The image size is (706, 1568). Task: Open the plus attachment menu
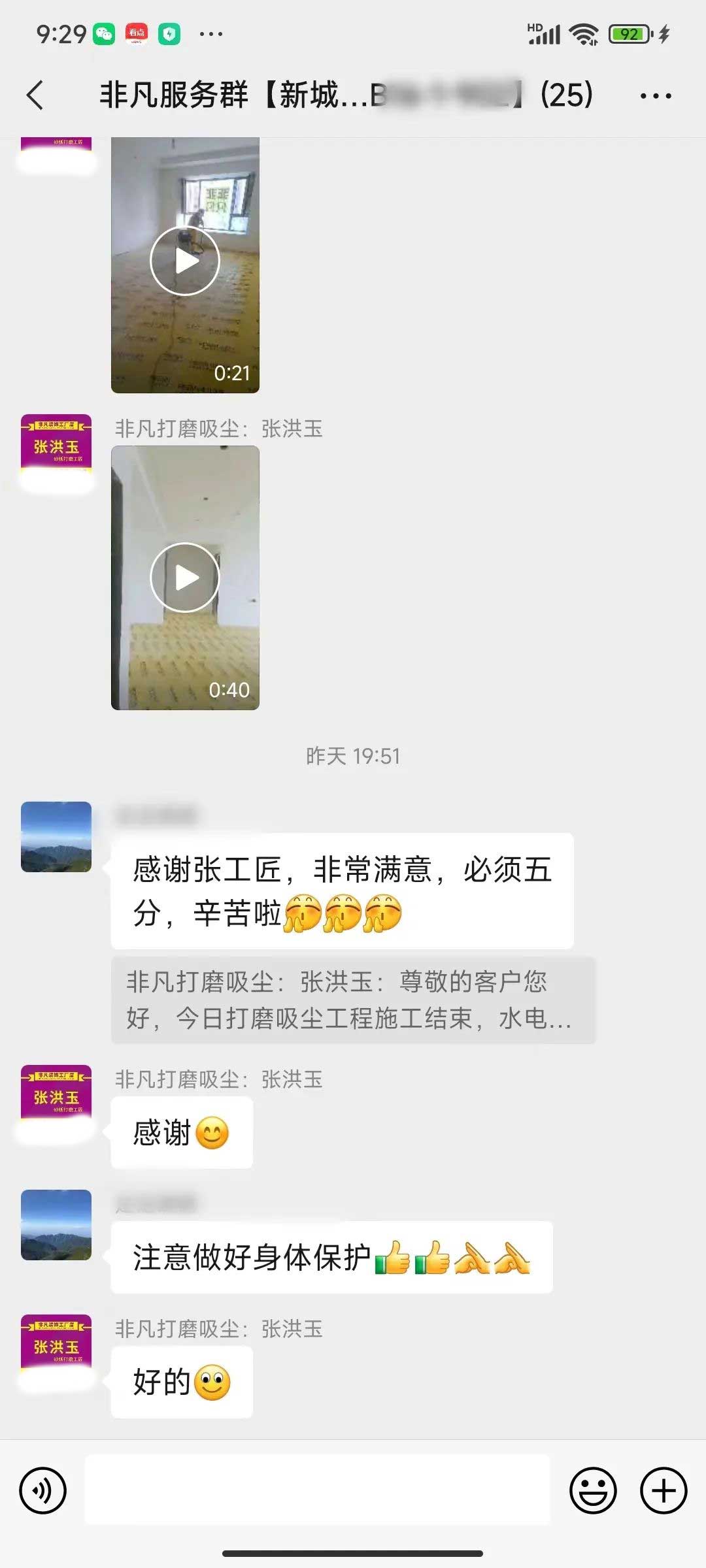click(663, 1491)
